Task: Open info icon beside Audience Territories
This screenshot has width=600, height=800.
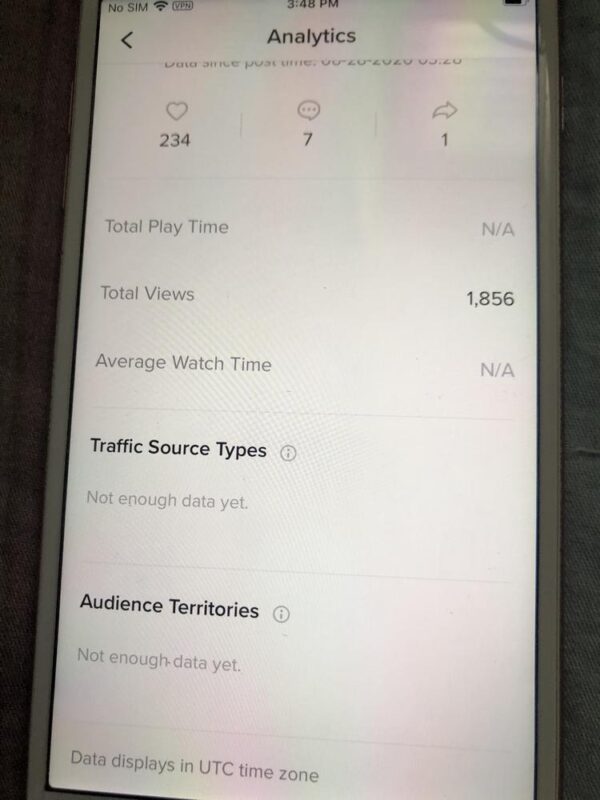Action: (281, 614)
